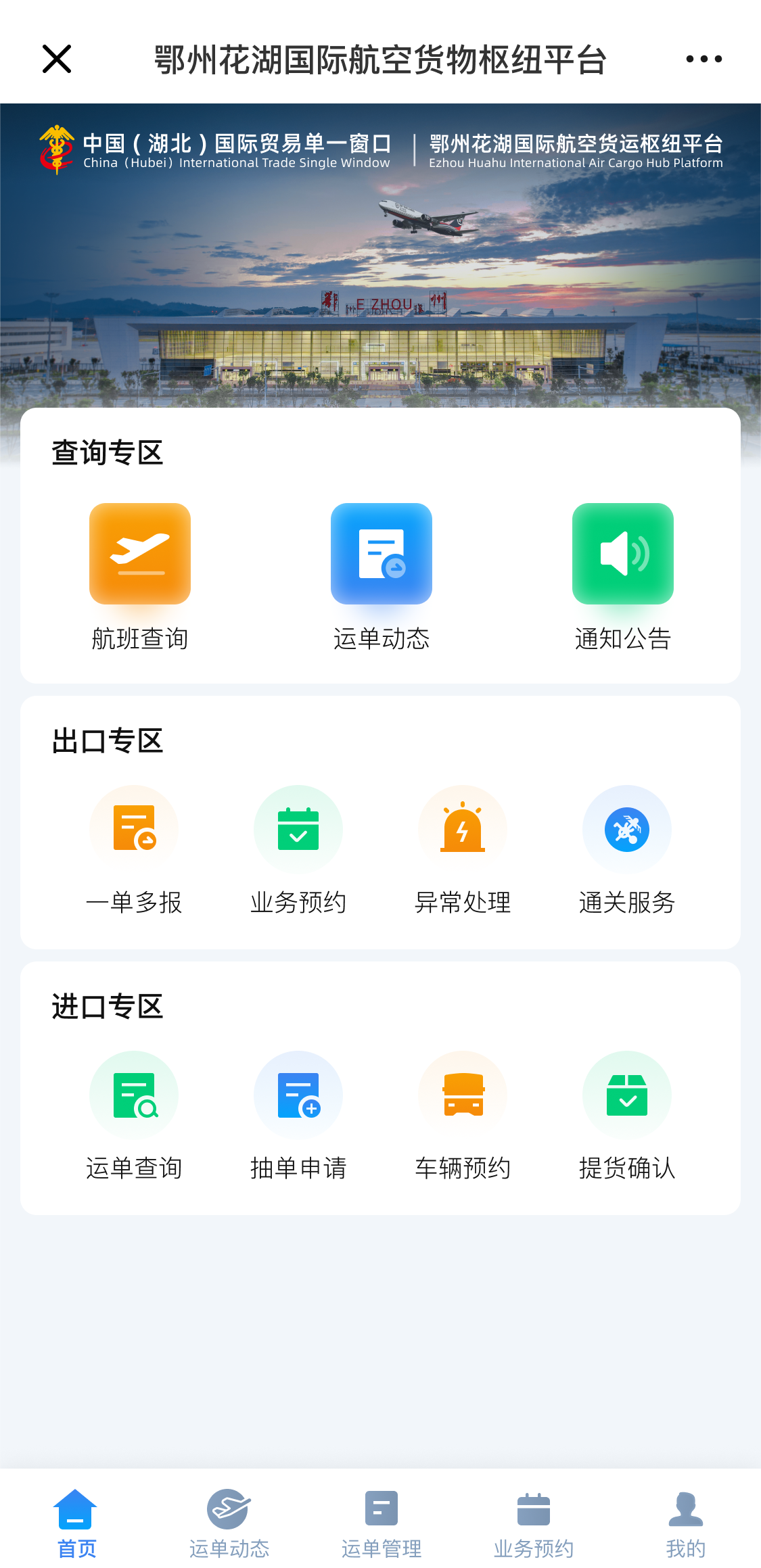Viewport: 761px width, 1568px height.
Task: Open the three-dot overflow menu
Action: coord(704,59)
